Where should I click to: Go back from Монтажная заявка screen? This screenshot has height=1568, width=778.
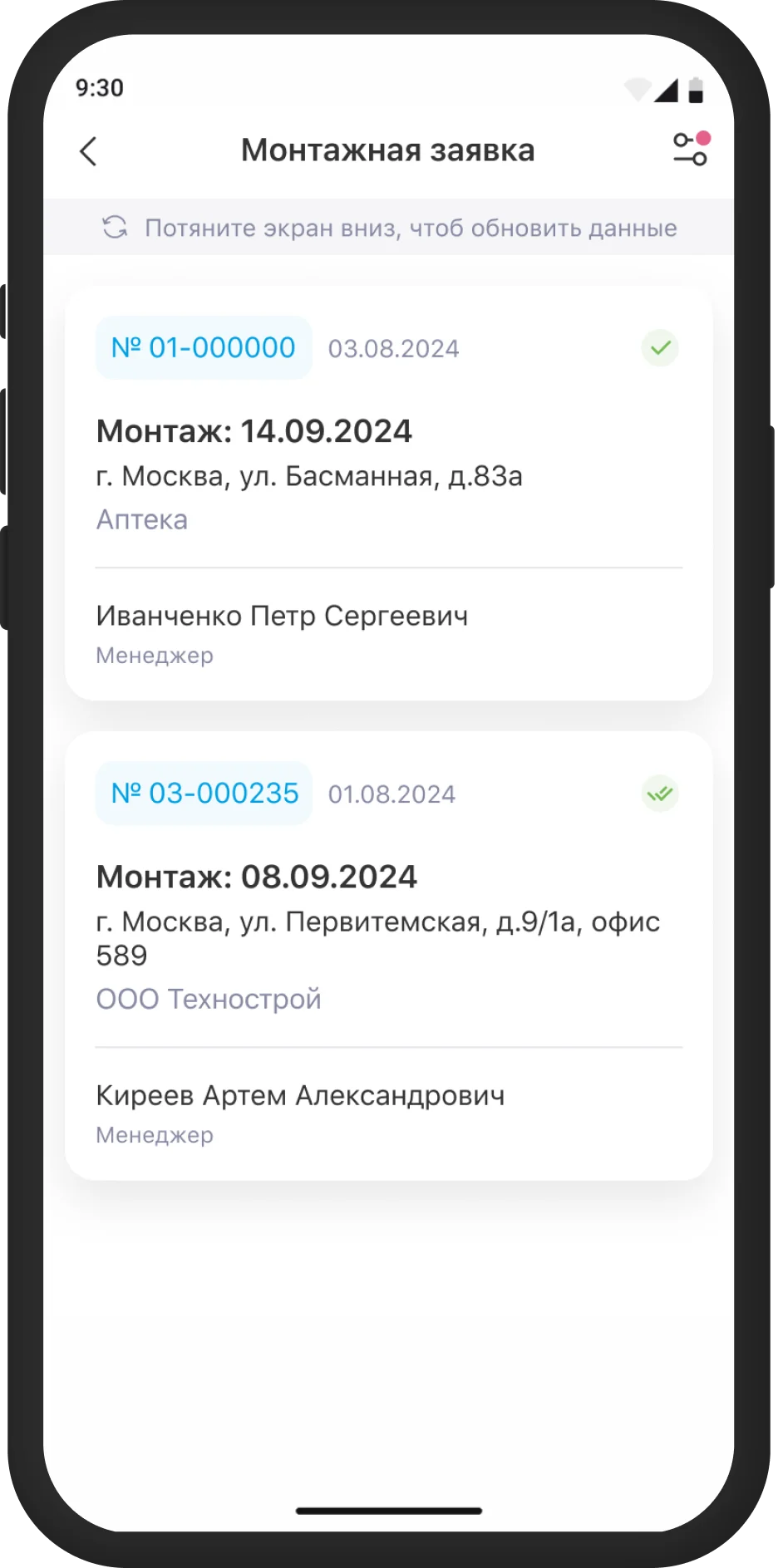click(x=88, y=151)
